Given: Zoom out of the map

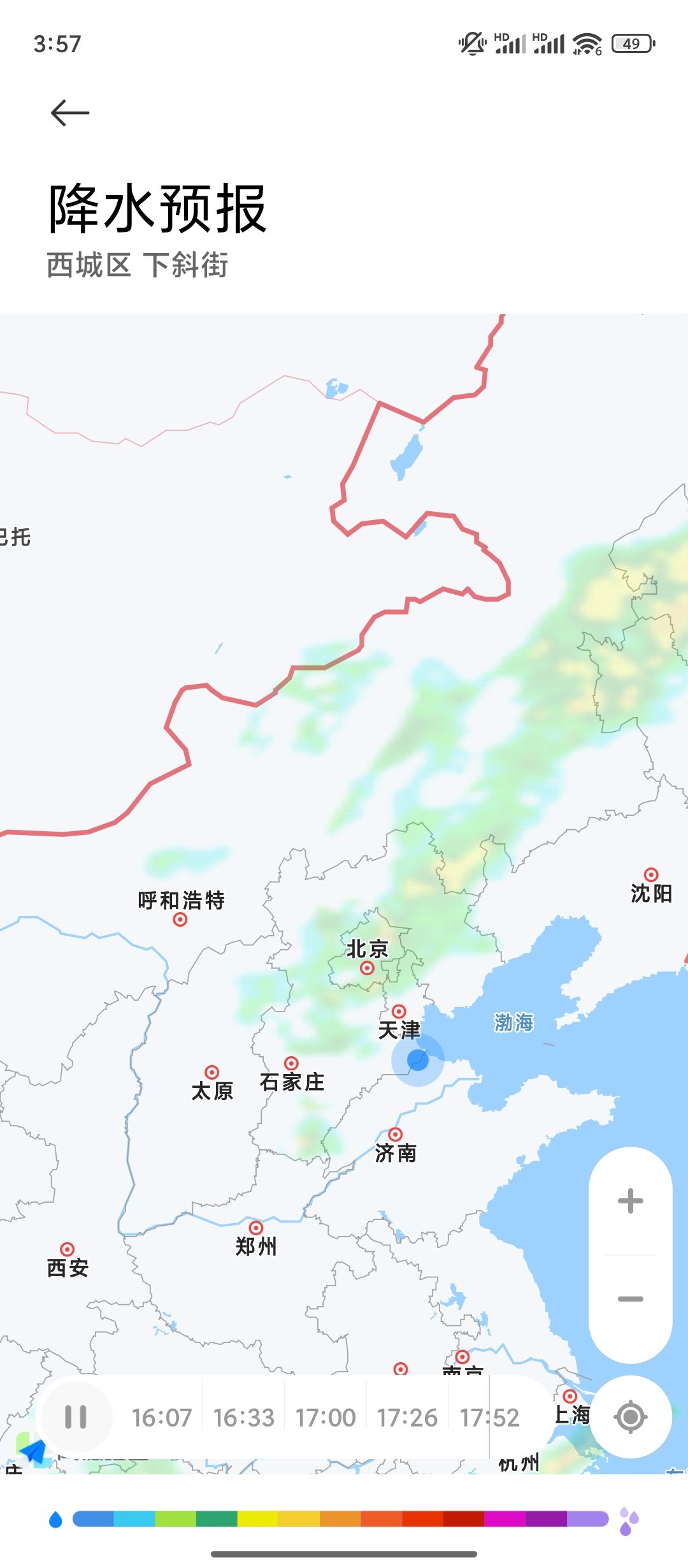Looking at the screenshot, I should [x=630, y=1299].
